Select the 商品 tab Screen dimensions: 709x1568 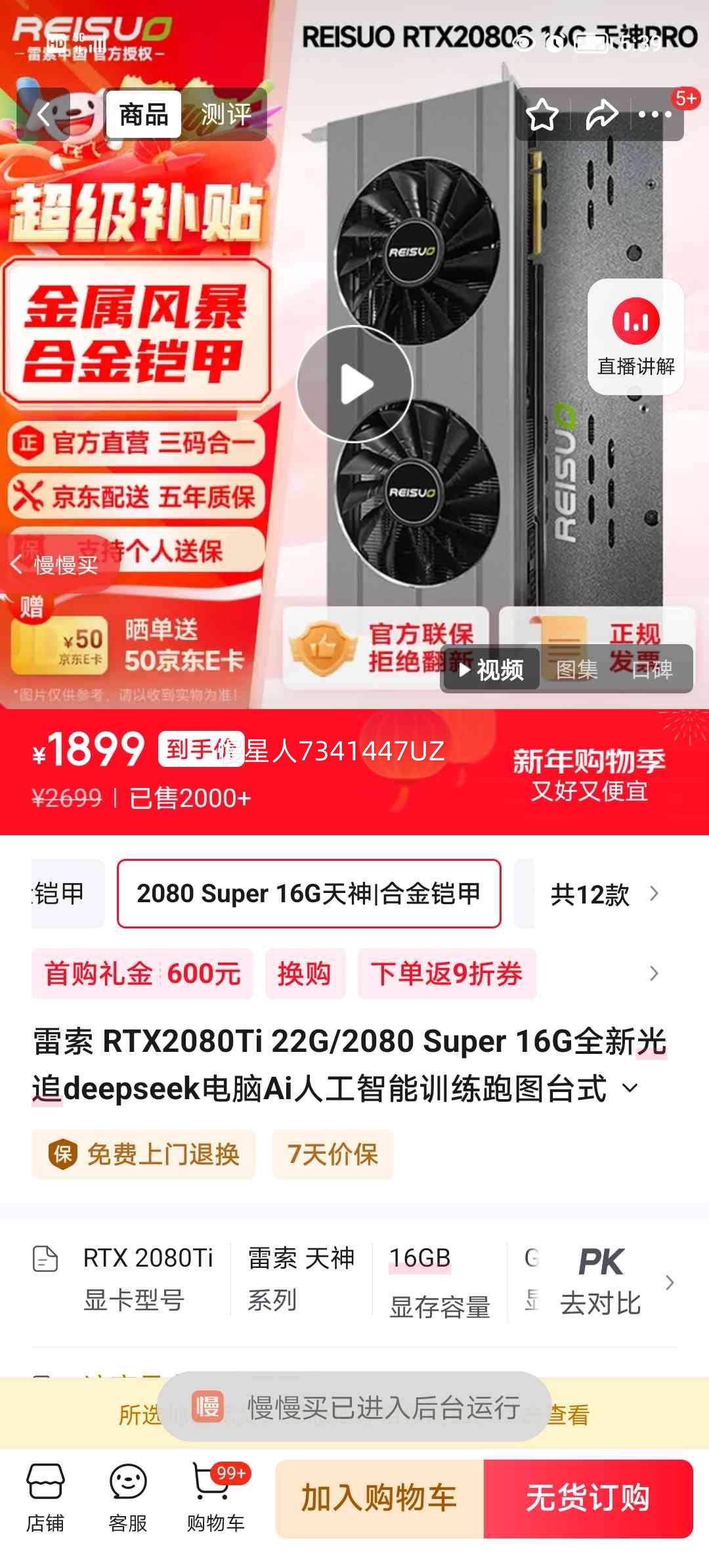pyautogui.click(x=143, y=114)
